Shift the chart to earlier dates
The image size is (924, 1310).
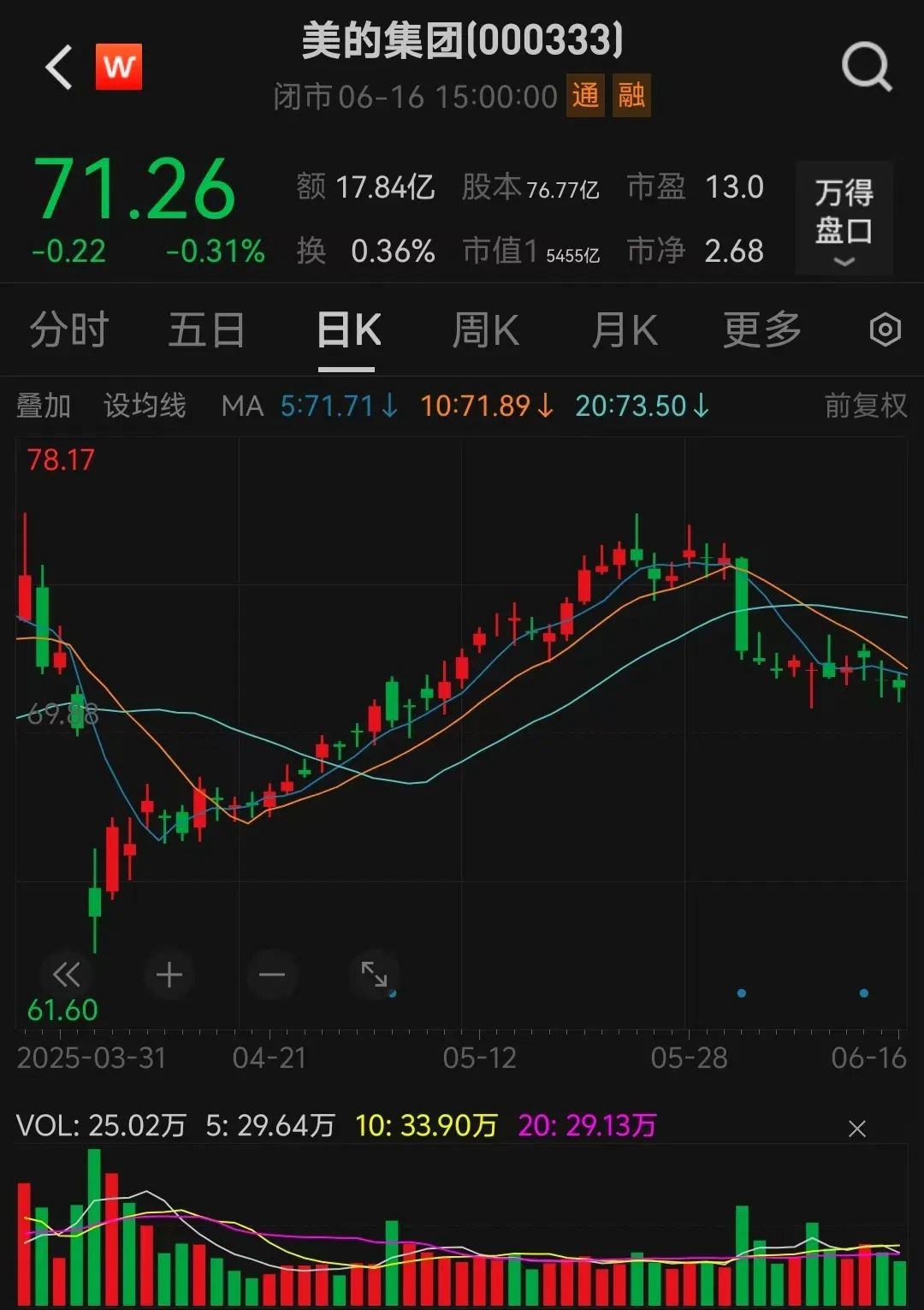67,975
